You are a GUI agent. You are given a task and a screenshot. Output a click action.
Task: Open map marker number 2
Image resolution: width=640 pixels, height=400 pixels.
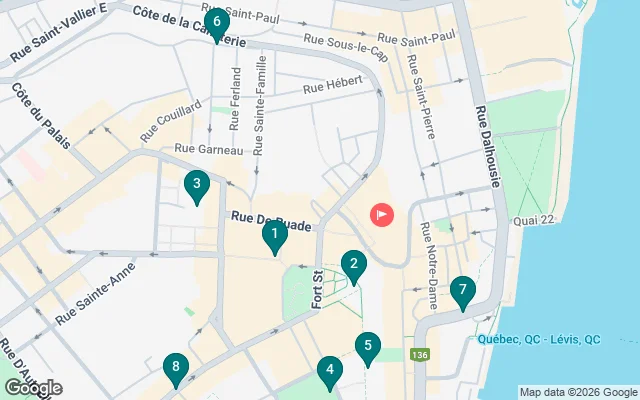coord(352,265)
